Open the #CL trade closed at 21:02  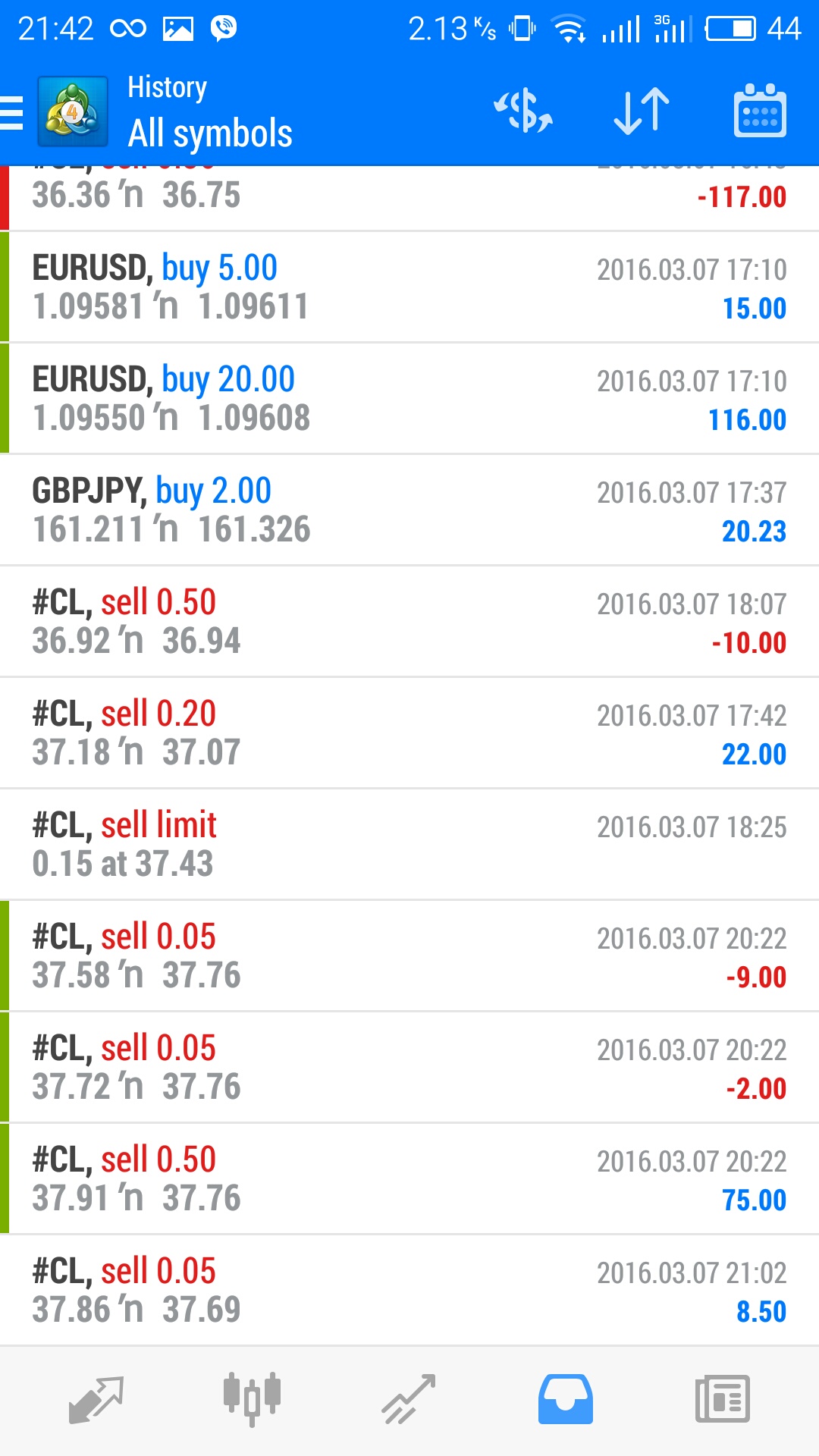(409, 1291)
